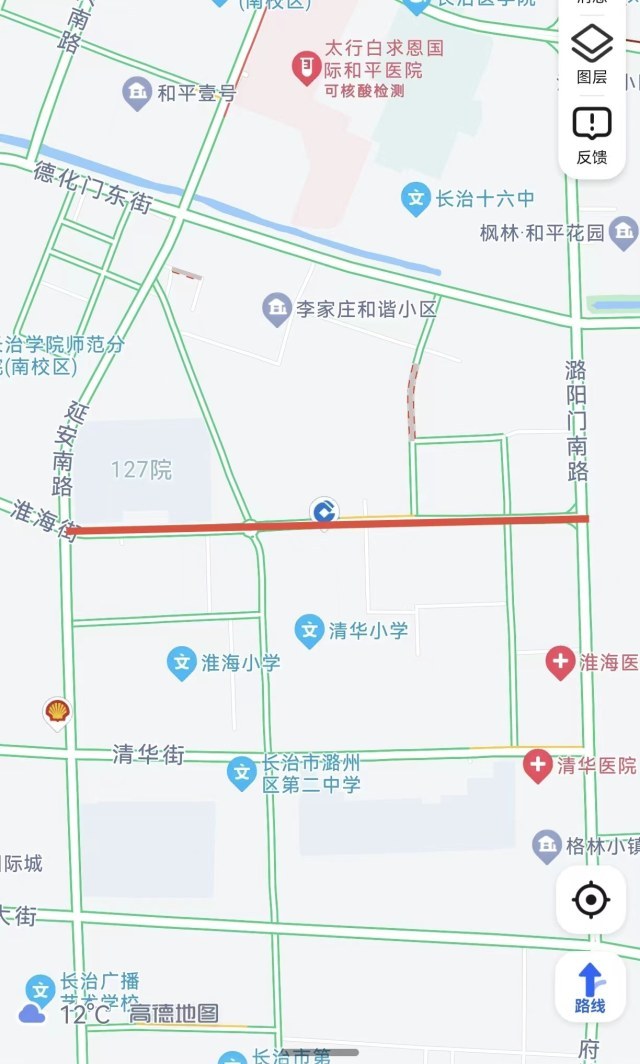The width and height of the screenshot is (640, 1064).
Task: Open the 反馈 feedback option
Action: click(592, 135)
